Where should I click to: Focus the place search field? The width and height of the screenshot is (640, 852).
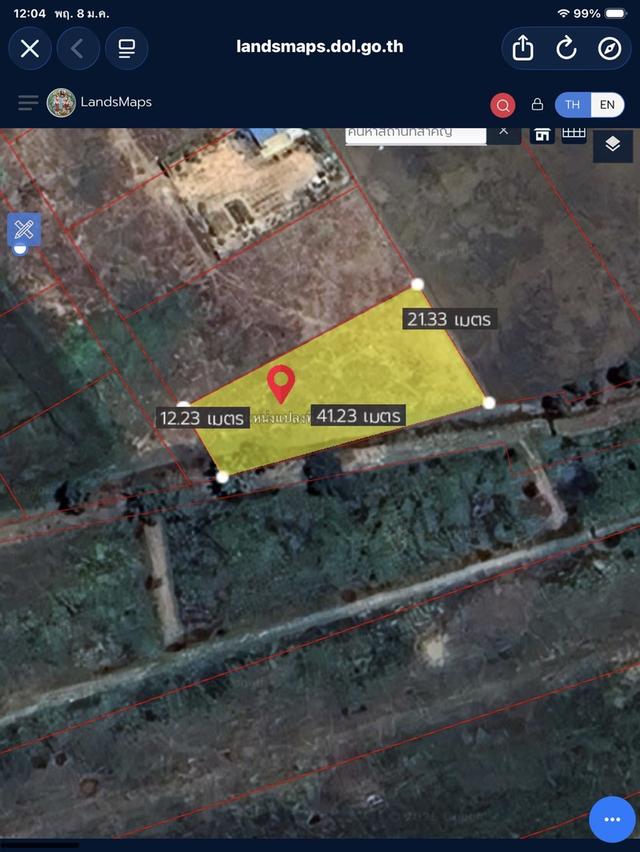click(415, 133)
